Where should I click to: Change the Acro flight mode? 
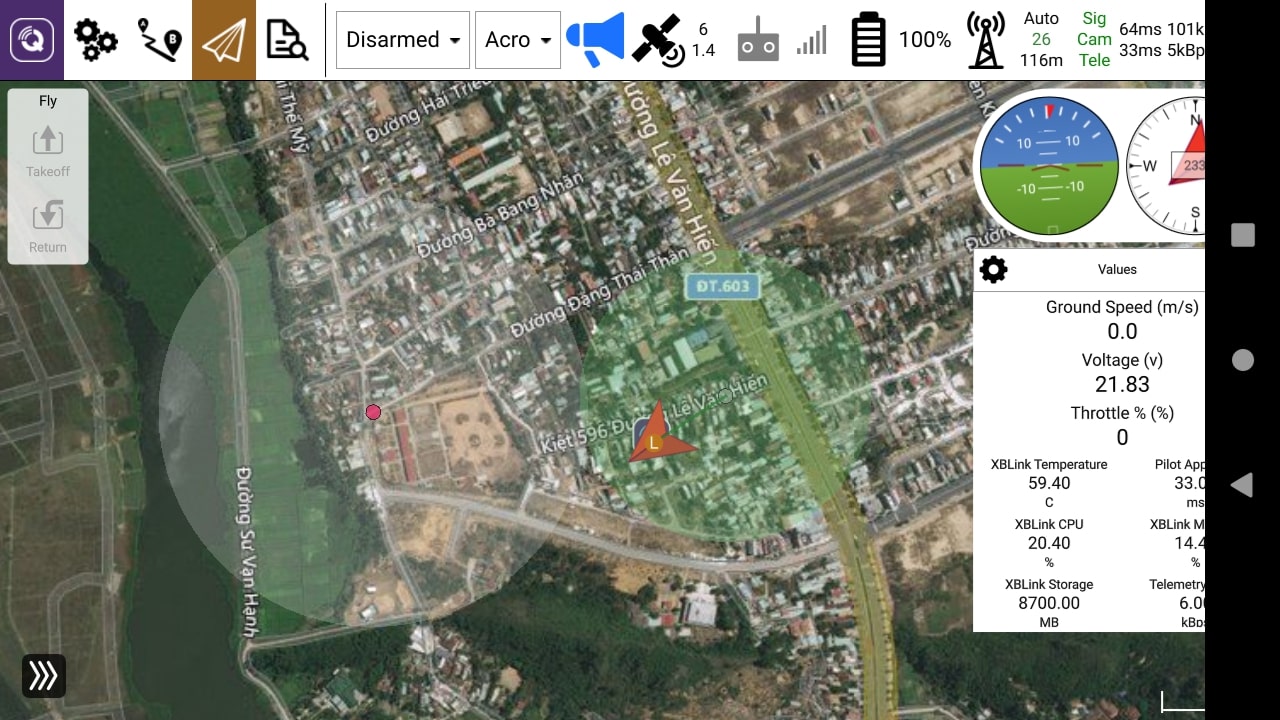(518, 40)
